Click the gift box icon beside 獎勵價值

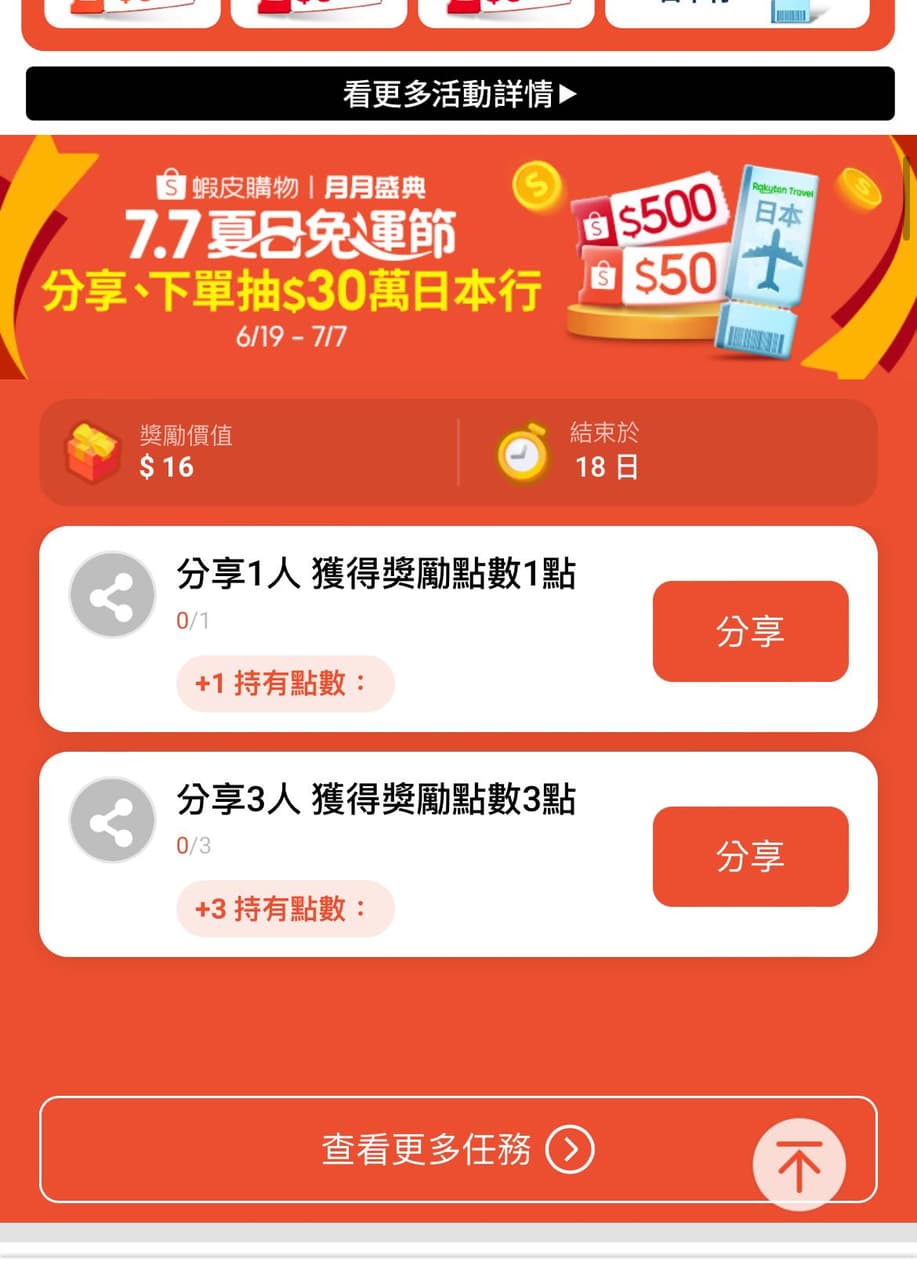[x=92, y=451]
